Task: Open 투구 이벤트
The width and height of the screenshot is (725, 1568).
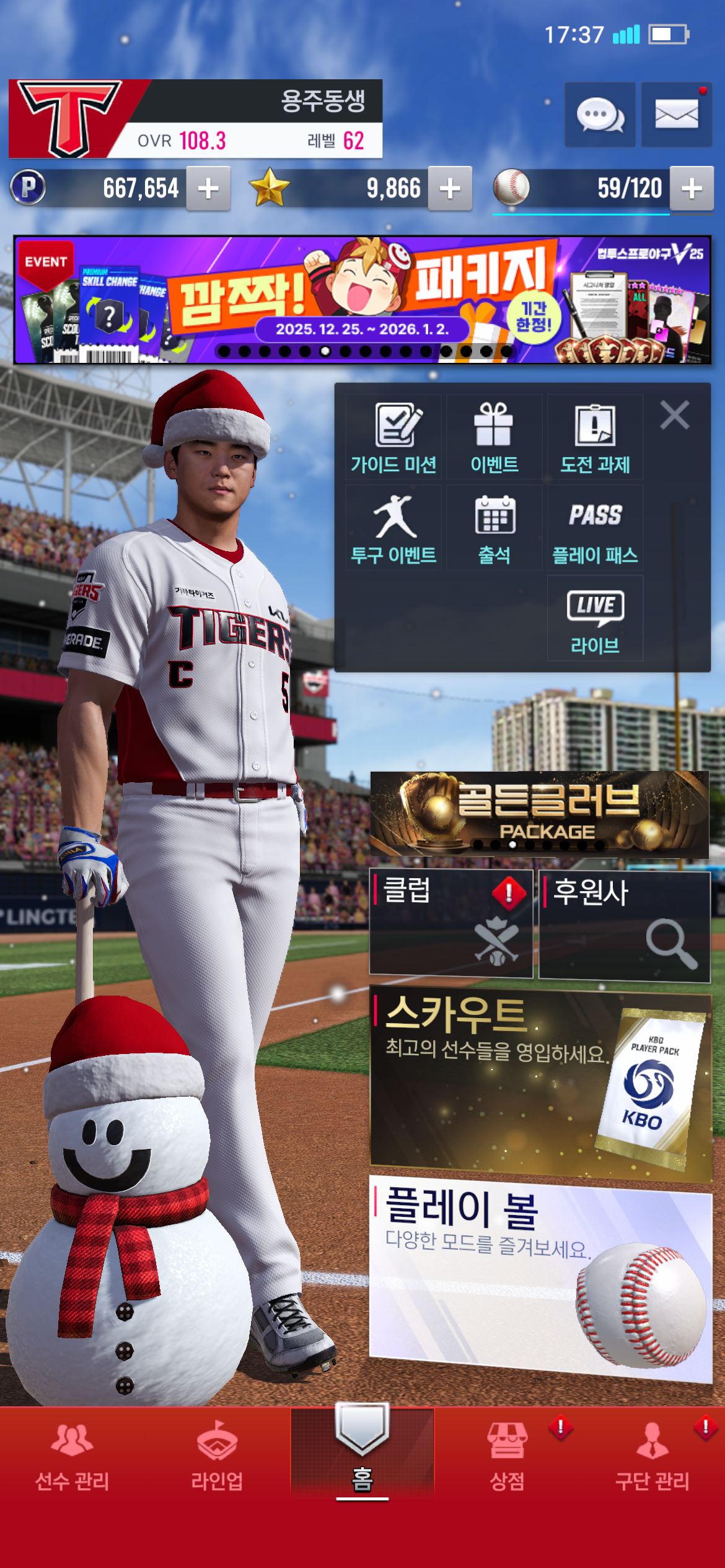Action: click(x=393, y=529)
